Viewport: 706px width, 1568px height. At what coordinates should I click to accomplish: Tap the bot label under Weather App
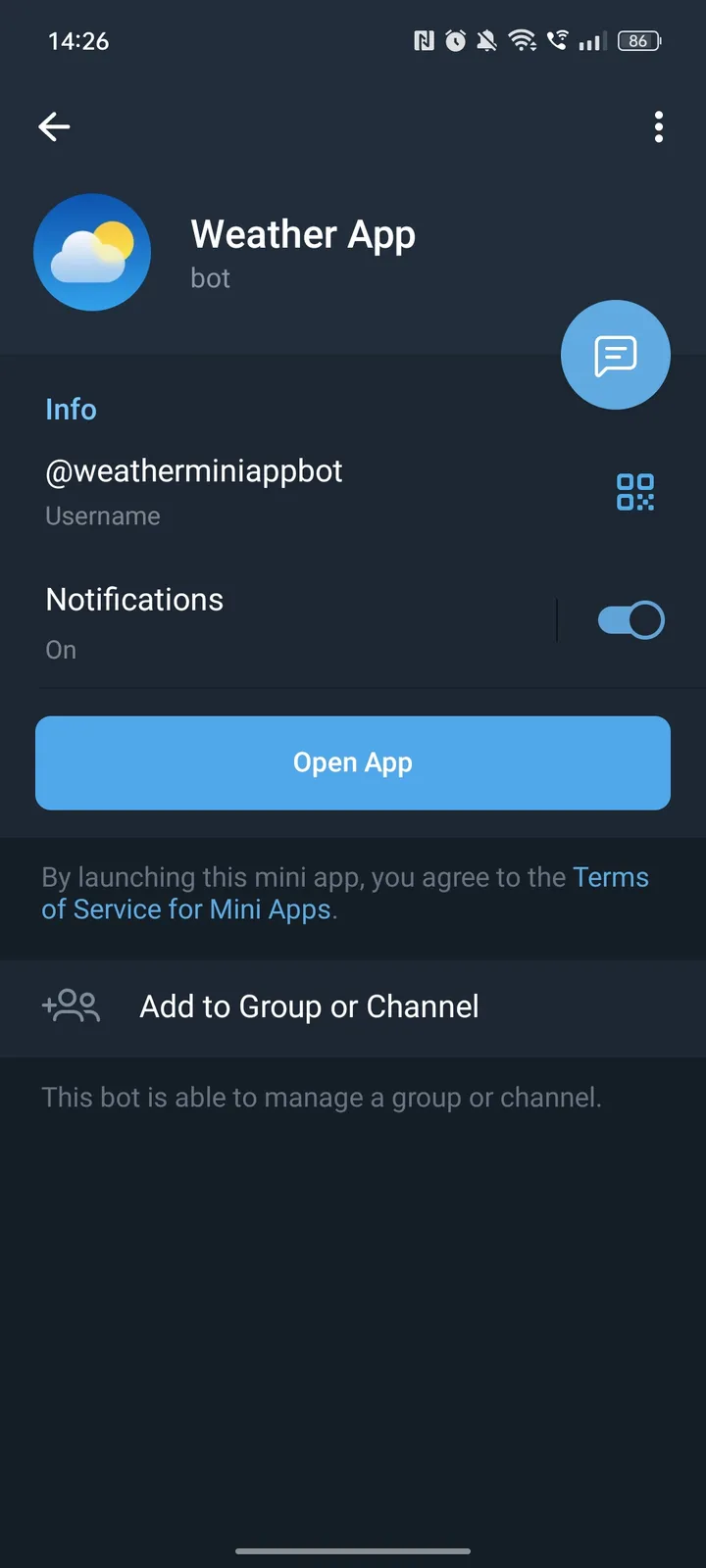coord(210,277)
